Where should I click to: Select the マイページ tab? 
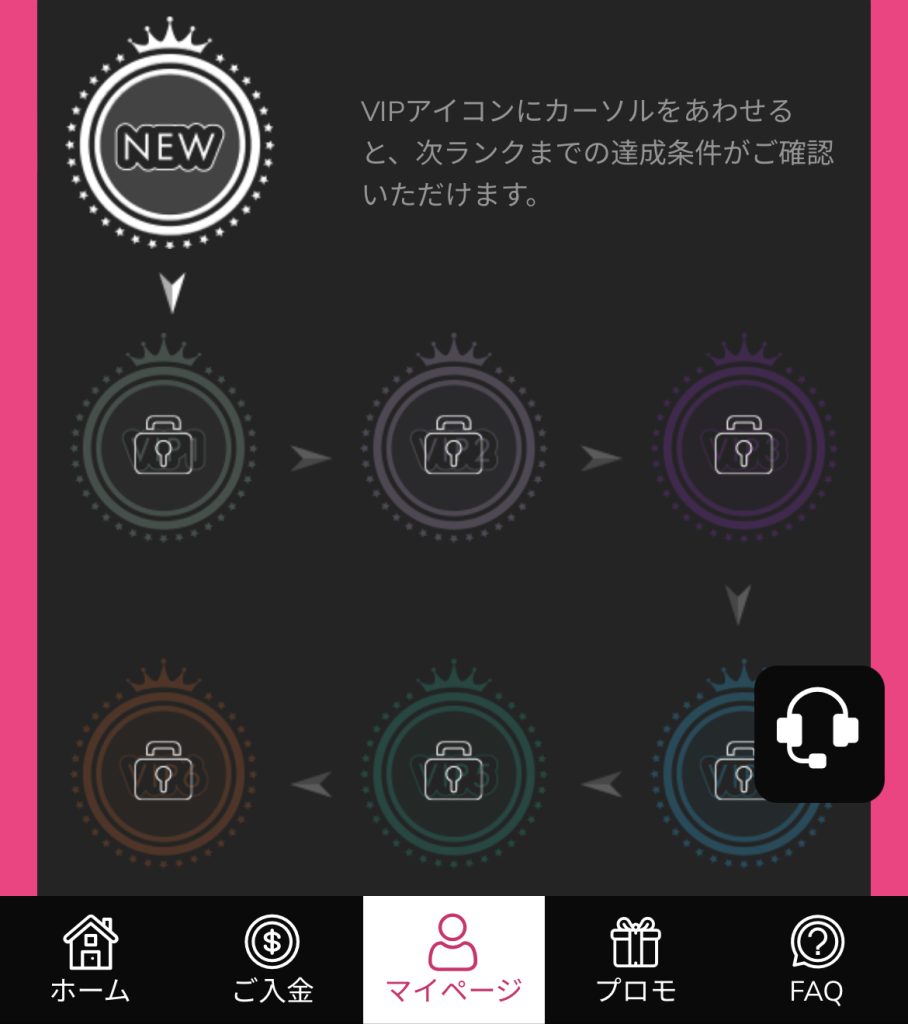(x=454, y=959)
